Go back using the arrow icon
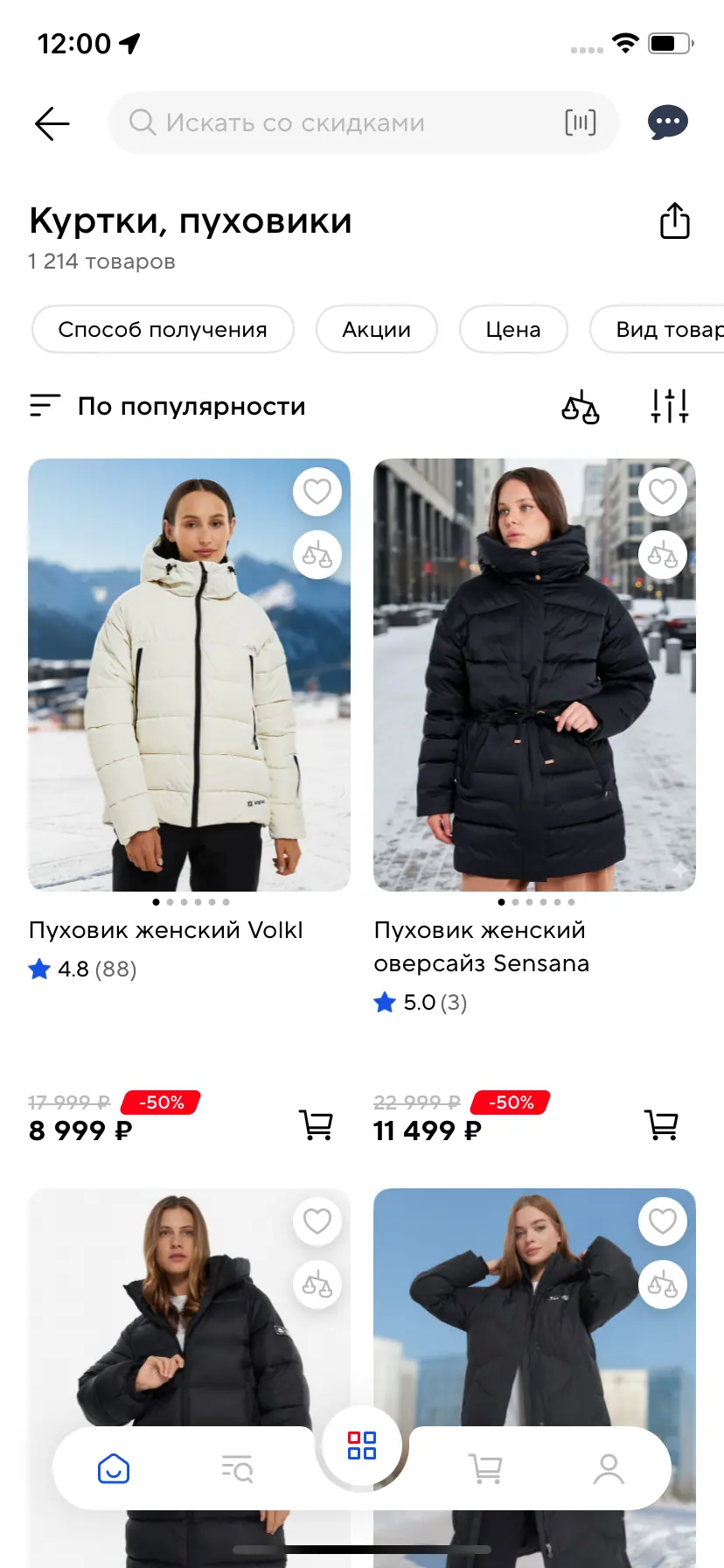Screen dimensions: 724x1568 tap(52, 123)
